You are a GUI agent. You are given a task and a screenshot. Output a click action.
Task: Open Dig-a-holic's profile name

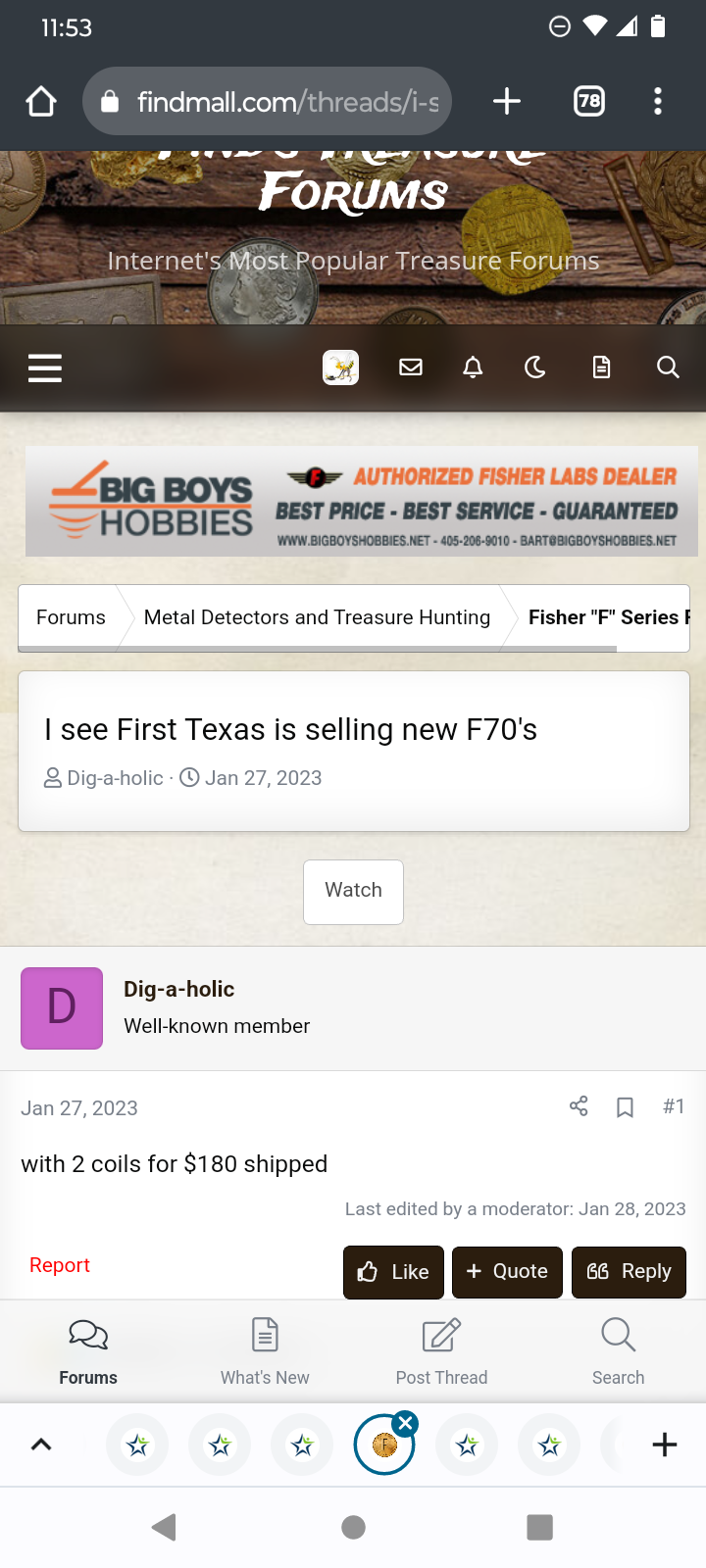pyautogui.click(x=178, y=989)
